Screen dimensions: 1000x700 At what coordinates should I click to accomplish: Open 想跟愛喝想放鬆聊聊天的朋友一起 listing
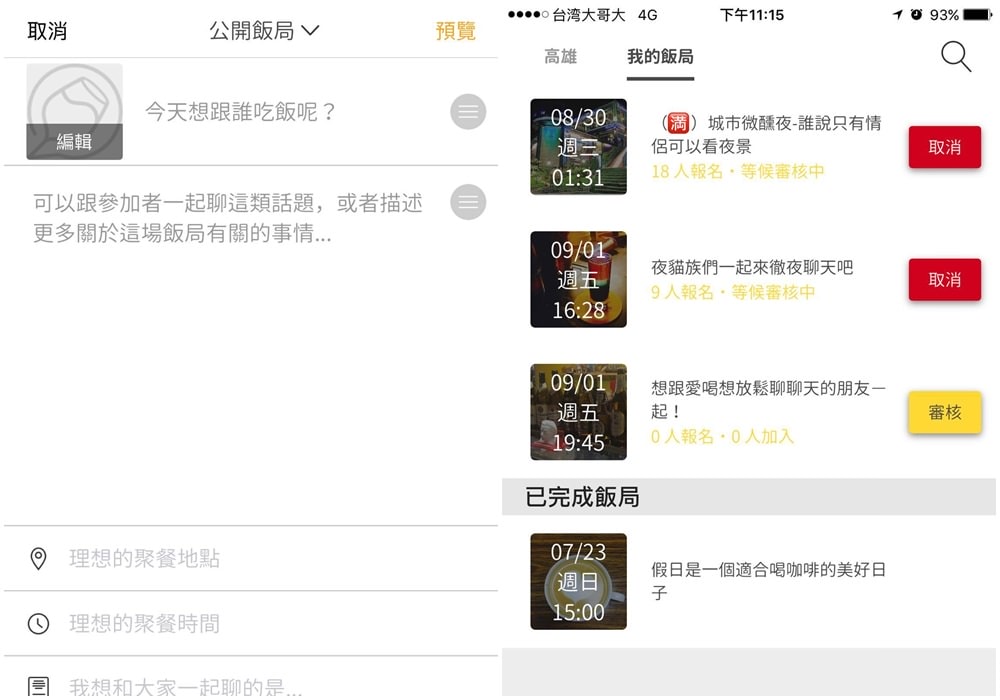pyautogui.click(x=767, y=399)
